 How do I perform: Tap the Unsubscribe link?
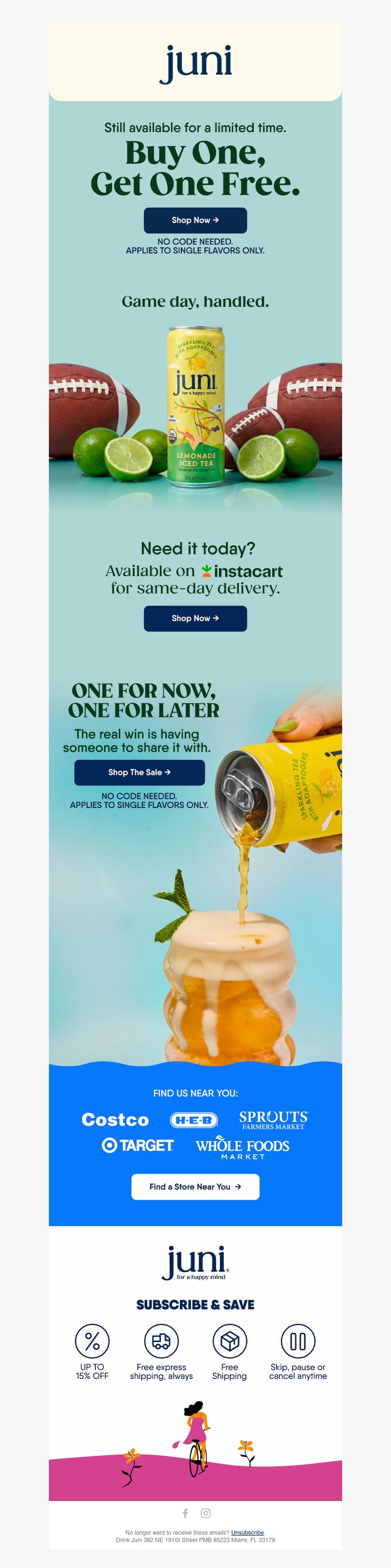247,1533
